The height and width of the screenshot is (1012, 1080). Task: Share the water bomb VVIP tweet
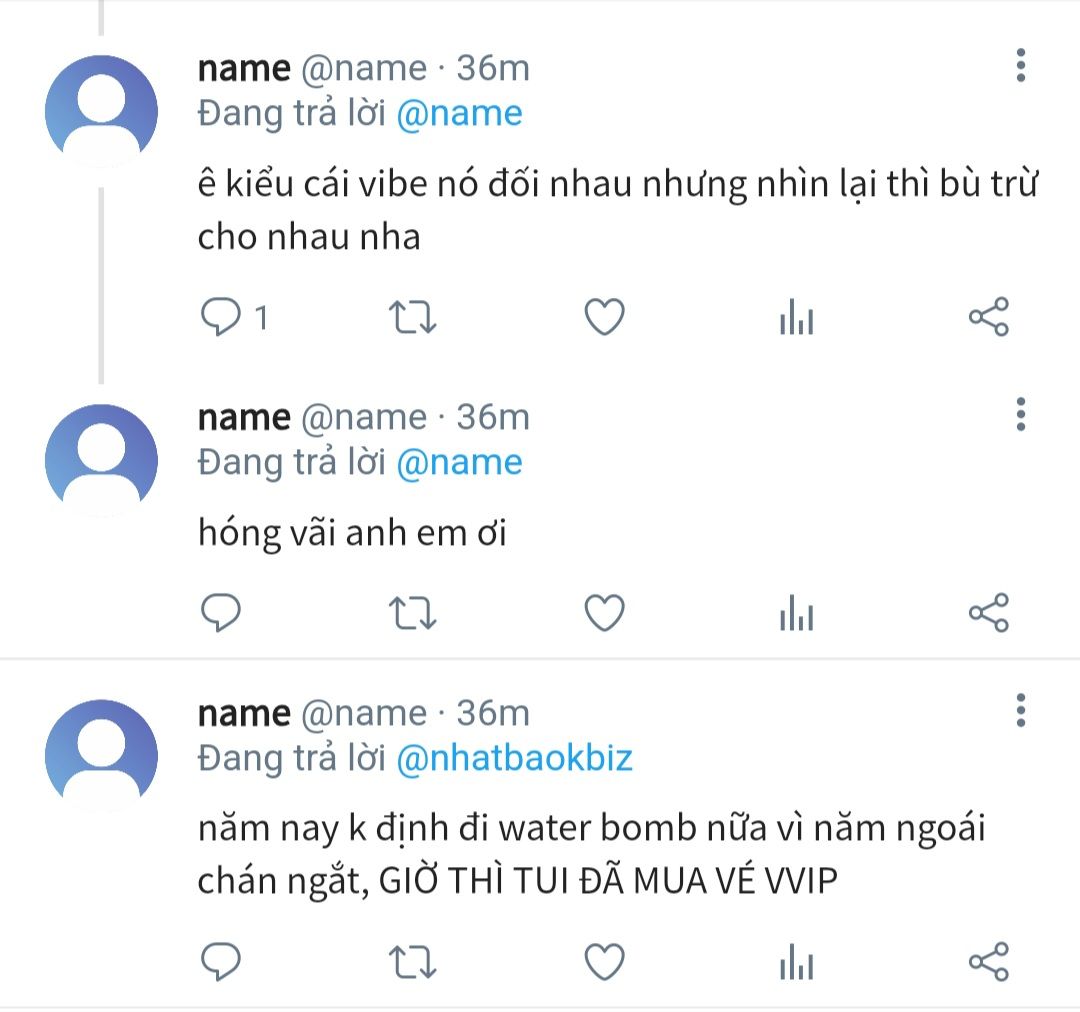point(988,962)
